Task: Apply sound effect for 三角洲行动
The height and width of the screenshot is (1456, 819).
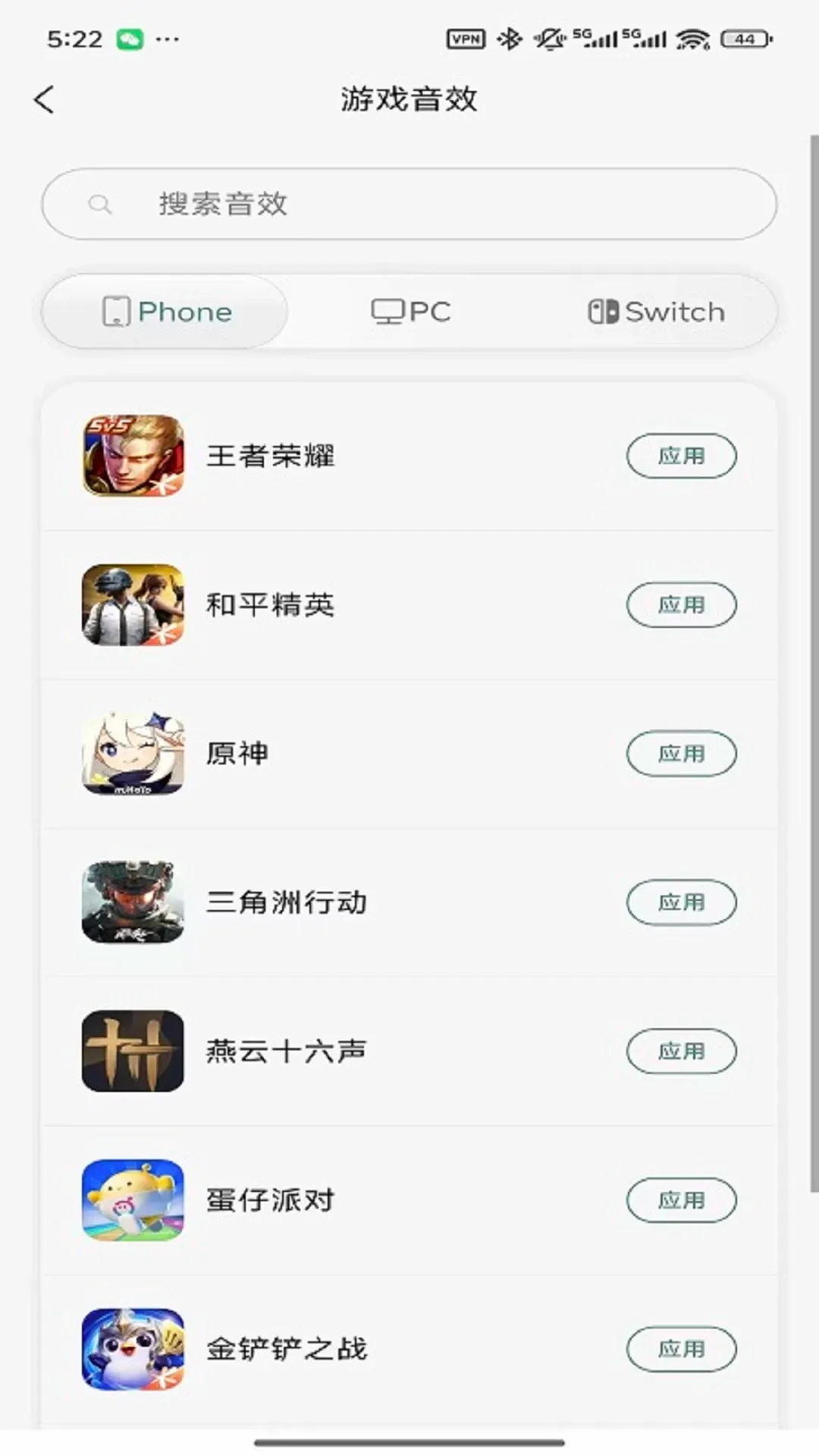Action: (x=681, y=902)
